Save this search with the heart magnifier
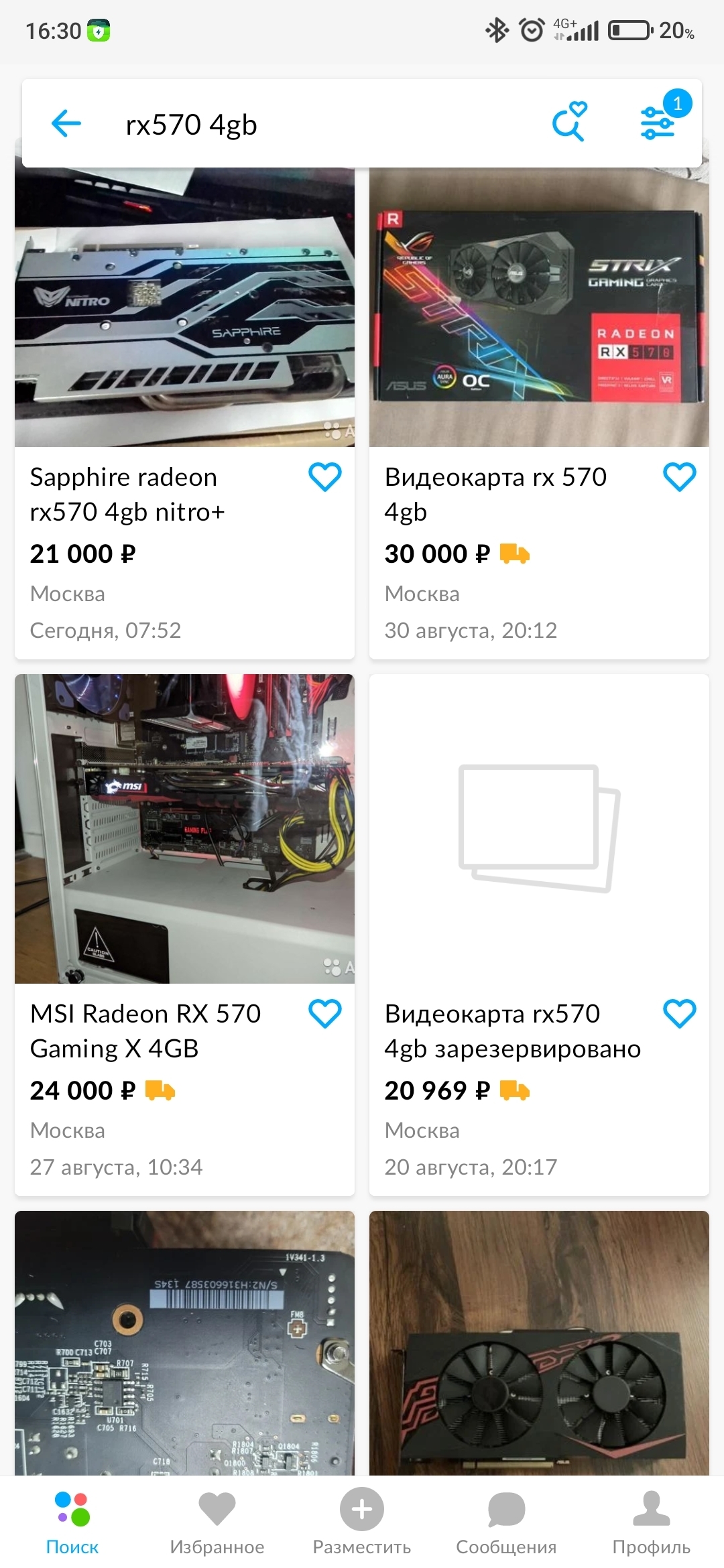Viewport: 724px width, 1568px height. click(569, 122)
